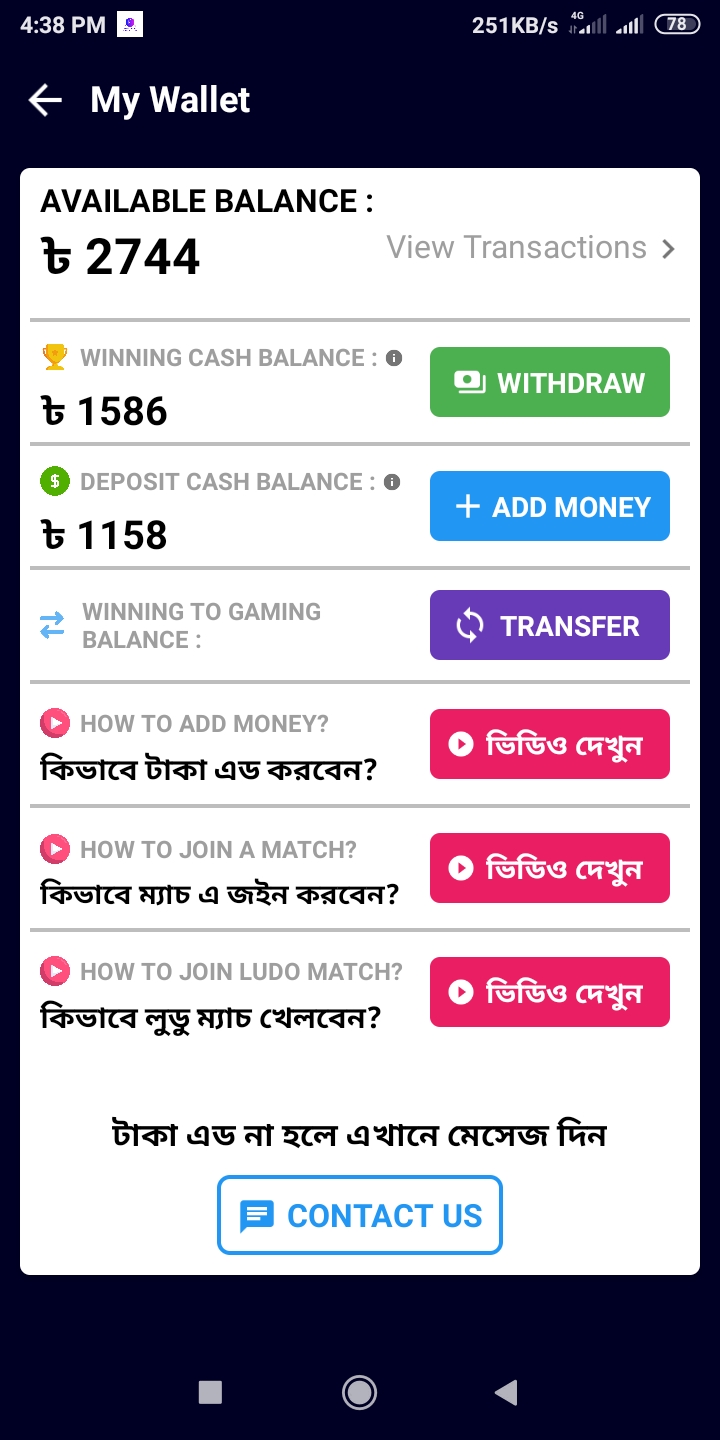Open recent apps from navigation bar

(x=210, y=1392)
